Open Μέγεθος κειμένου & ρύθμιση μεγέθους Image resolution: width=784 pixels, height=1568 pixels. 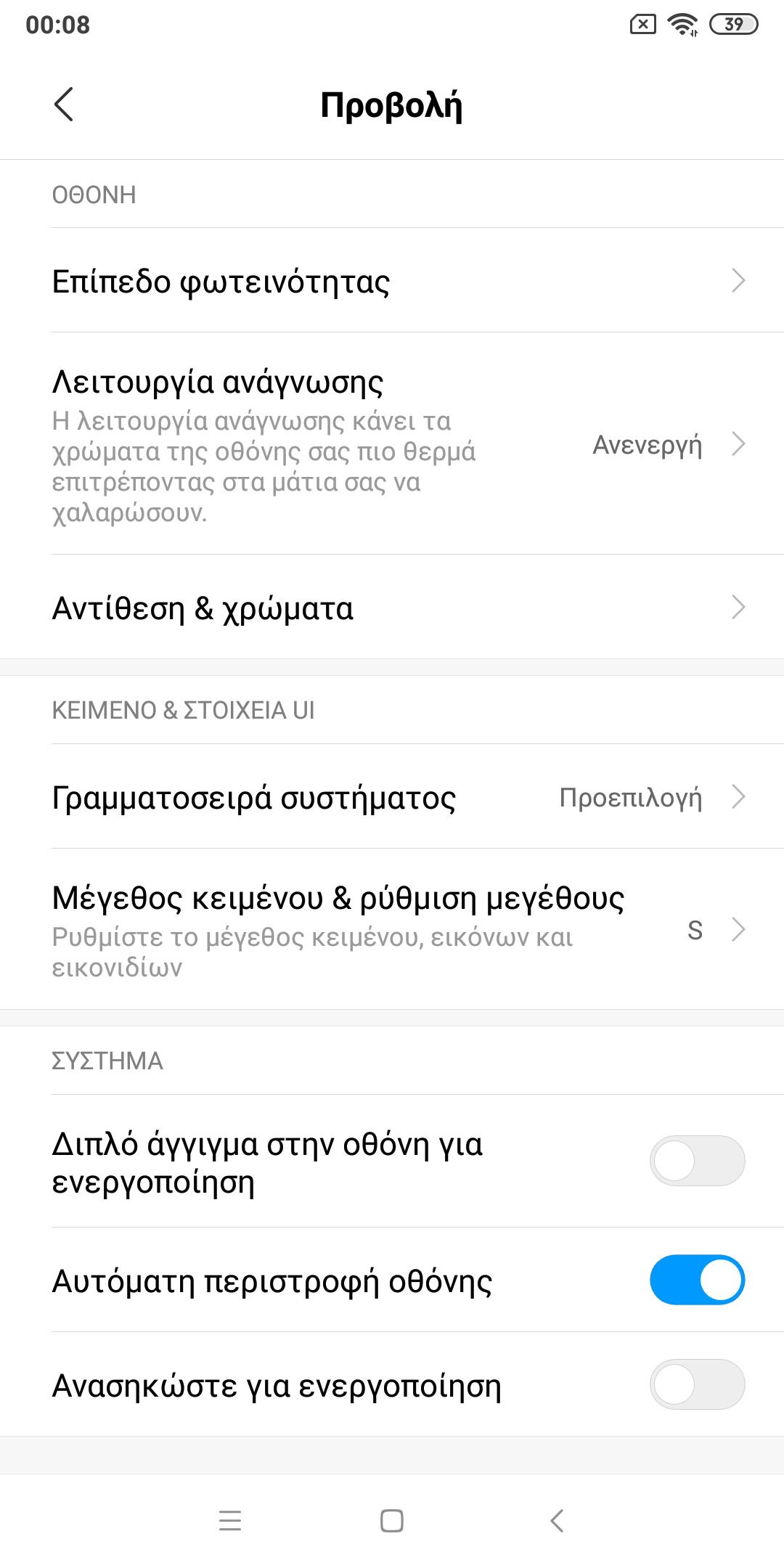[x=392, y=929]
